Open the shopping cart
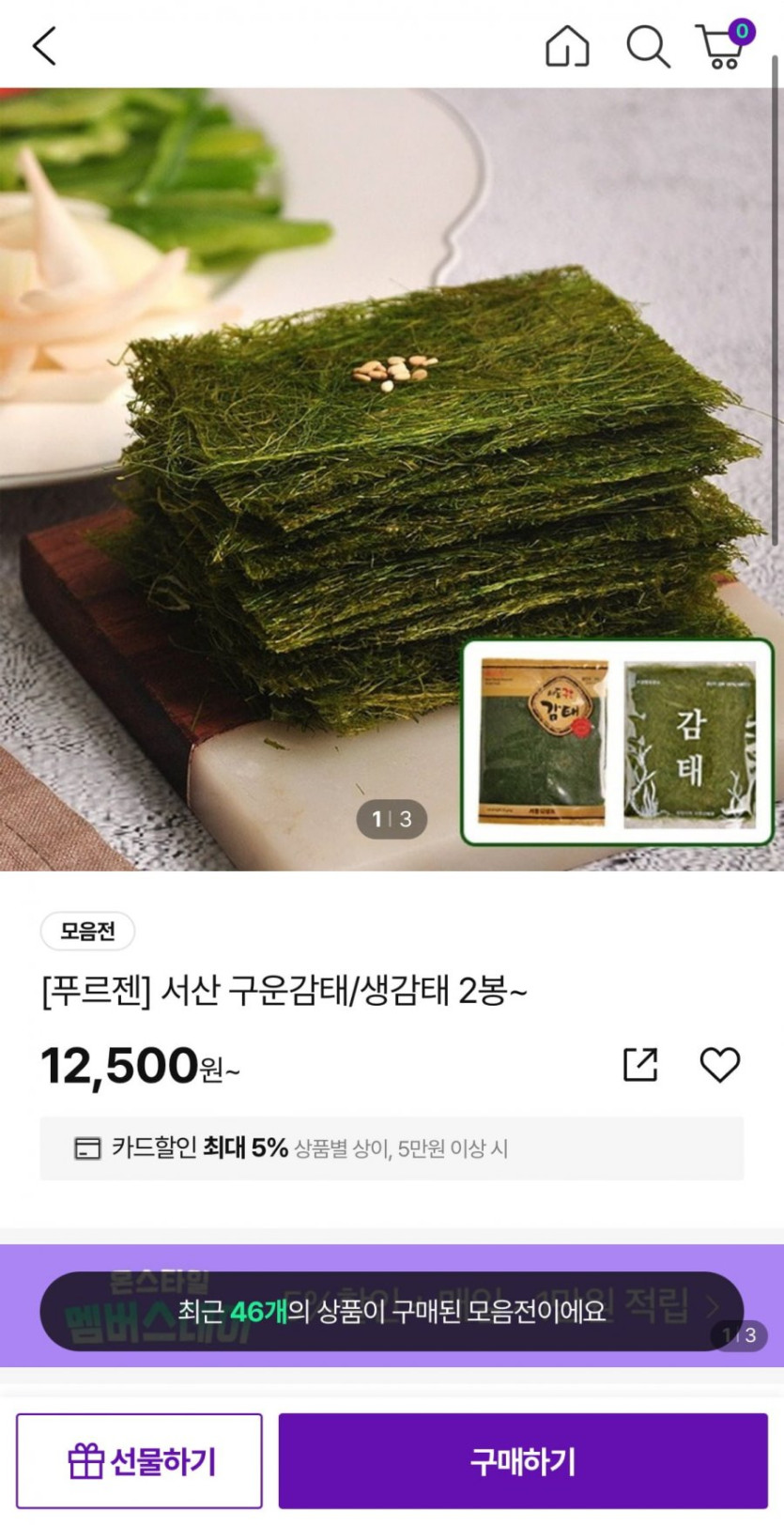784x1525 pixels. (722, 47)
